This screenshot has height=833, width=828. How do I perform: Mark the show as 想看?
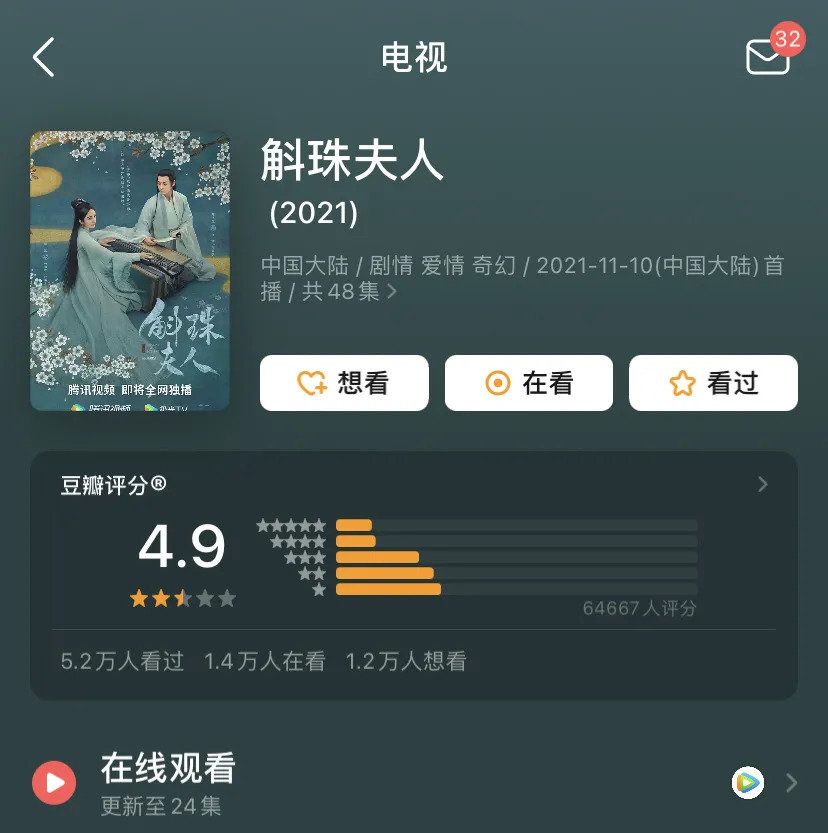click(344, 383)
